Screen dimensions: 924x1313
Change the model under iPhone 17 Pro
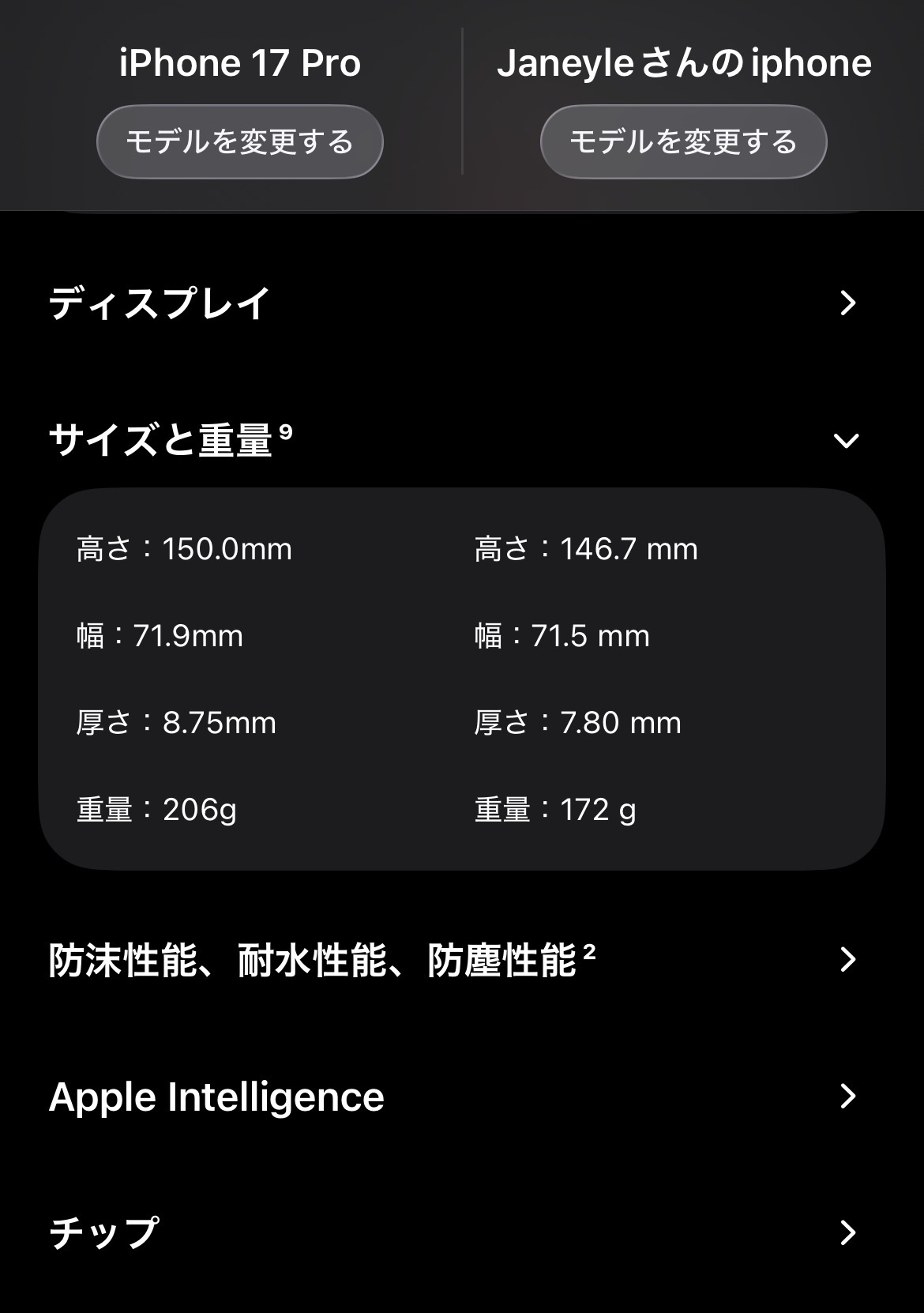[x=239, y=142]
